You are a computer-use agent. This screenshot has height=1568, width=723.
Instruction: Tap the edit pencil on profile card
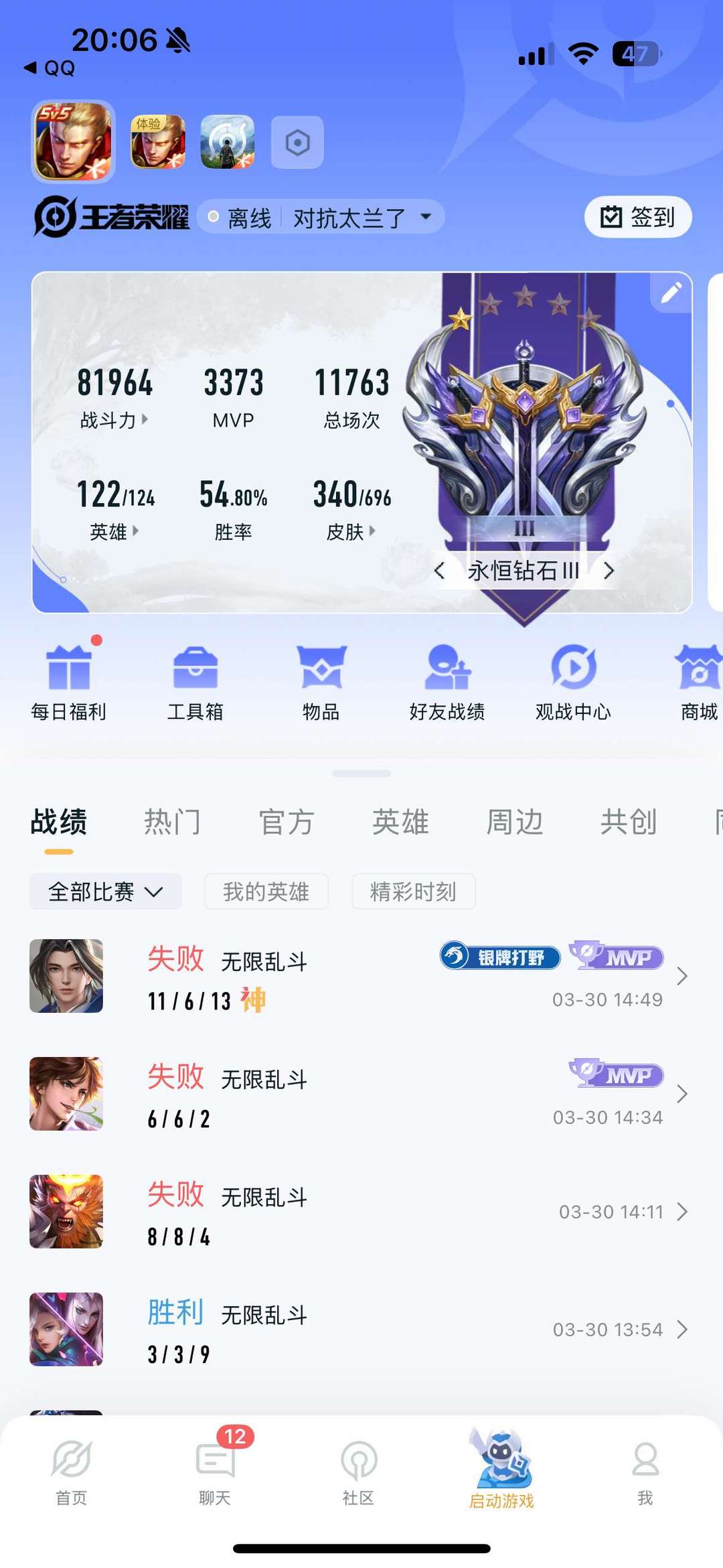tap(671, 293)
